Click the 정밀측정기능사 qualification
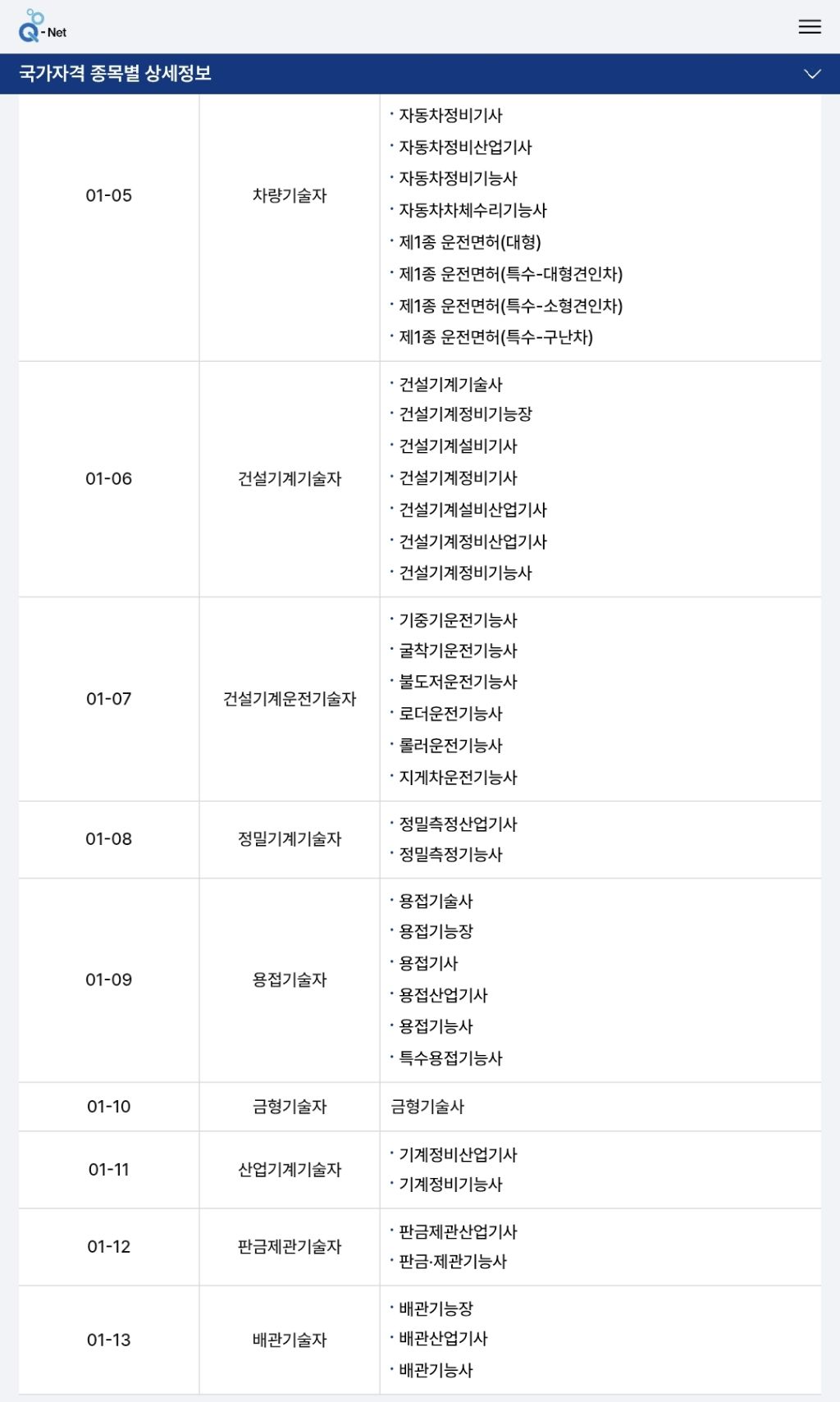 click(453, 855)
